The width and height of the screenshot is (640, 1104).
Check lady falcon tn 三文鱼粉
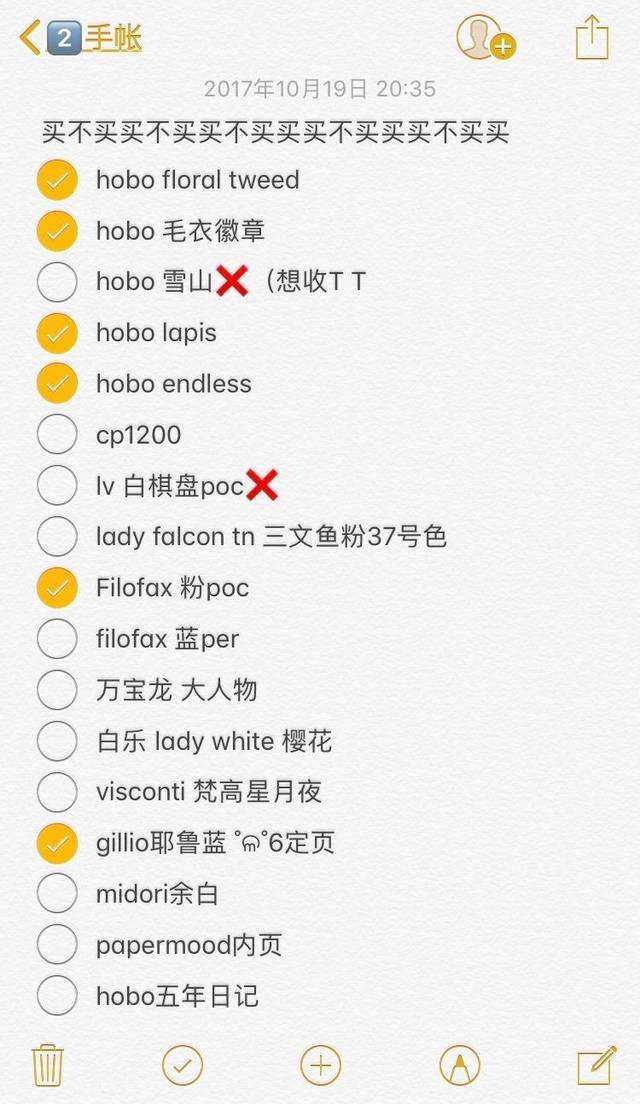coord(57,537)
